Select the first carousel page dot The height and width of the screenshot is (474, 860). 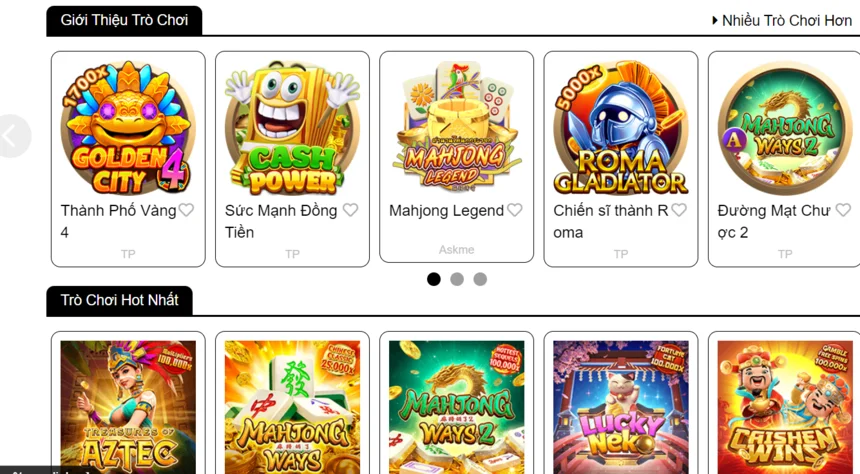433,279
